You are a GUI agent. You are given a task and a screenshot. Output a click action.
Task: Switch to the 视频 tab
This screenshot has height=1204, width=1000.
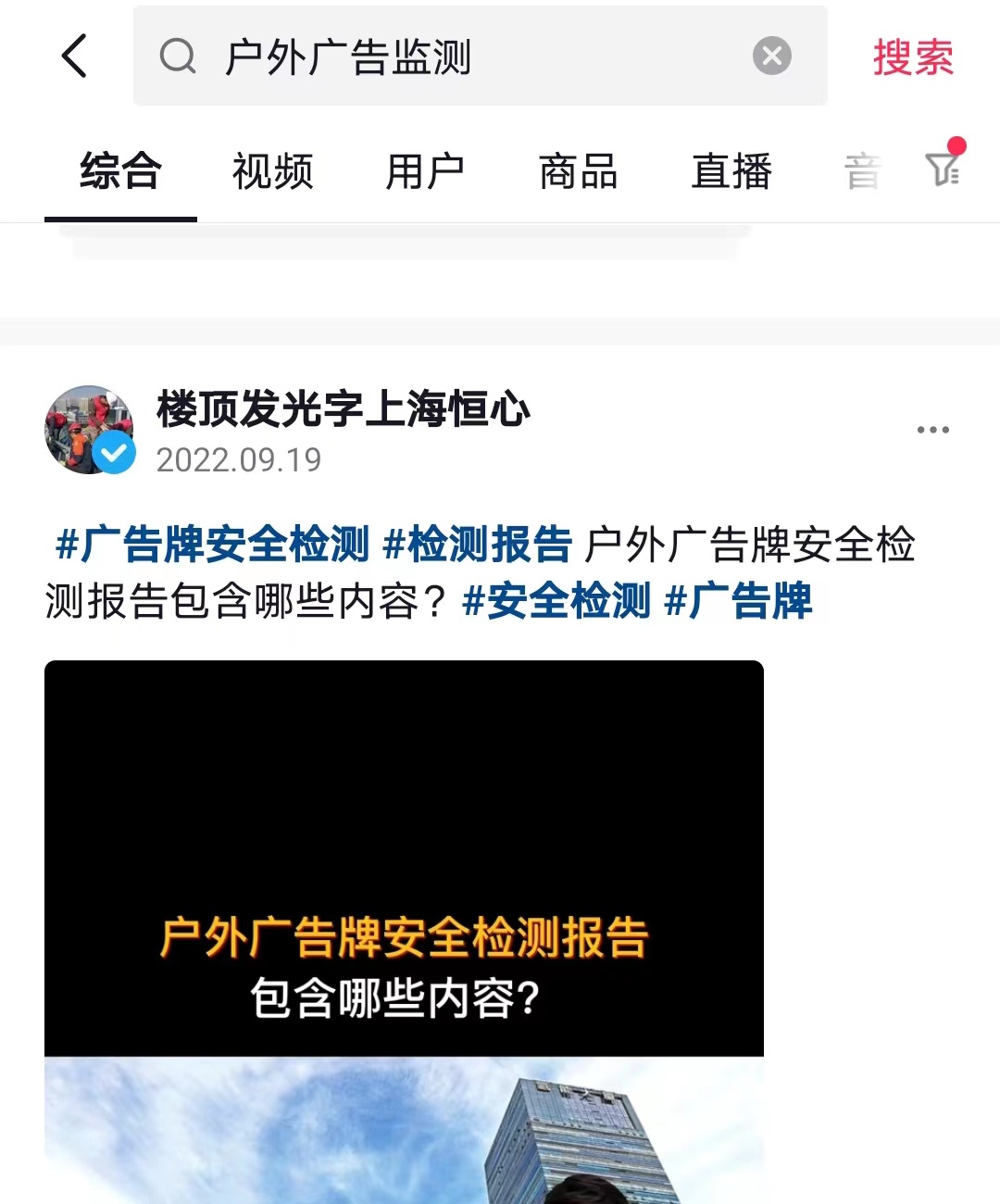272,172
